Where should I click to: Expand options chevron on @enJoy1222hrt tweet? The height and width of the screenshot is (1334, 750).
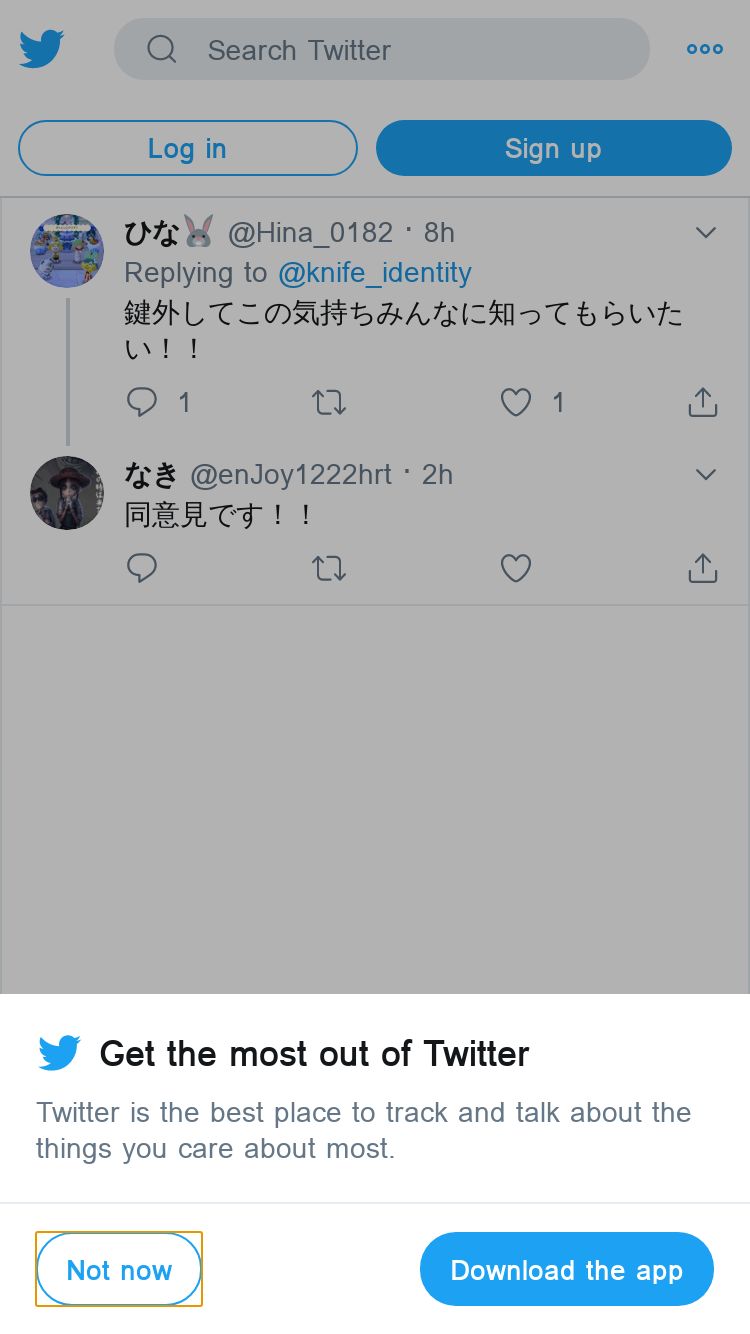point(706,474)
